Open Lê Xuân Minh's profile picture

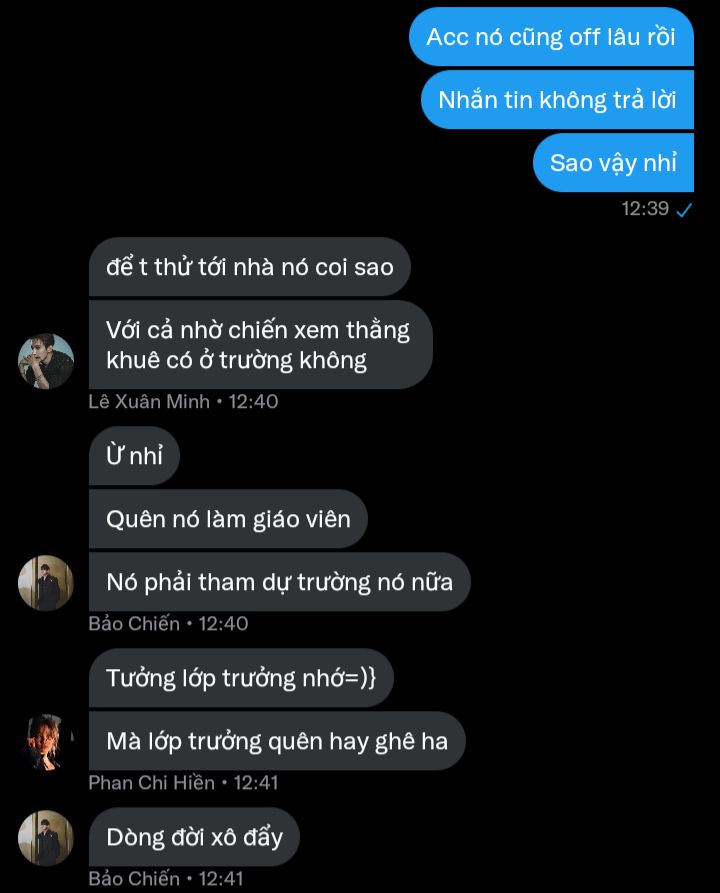pos(46,361)
